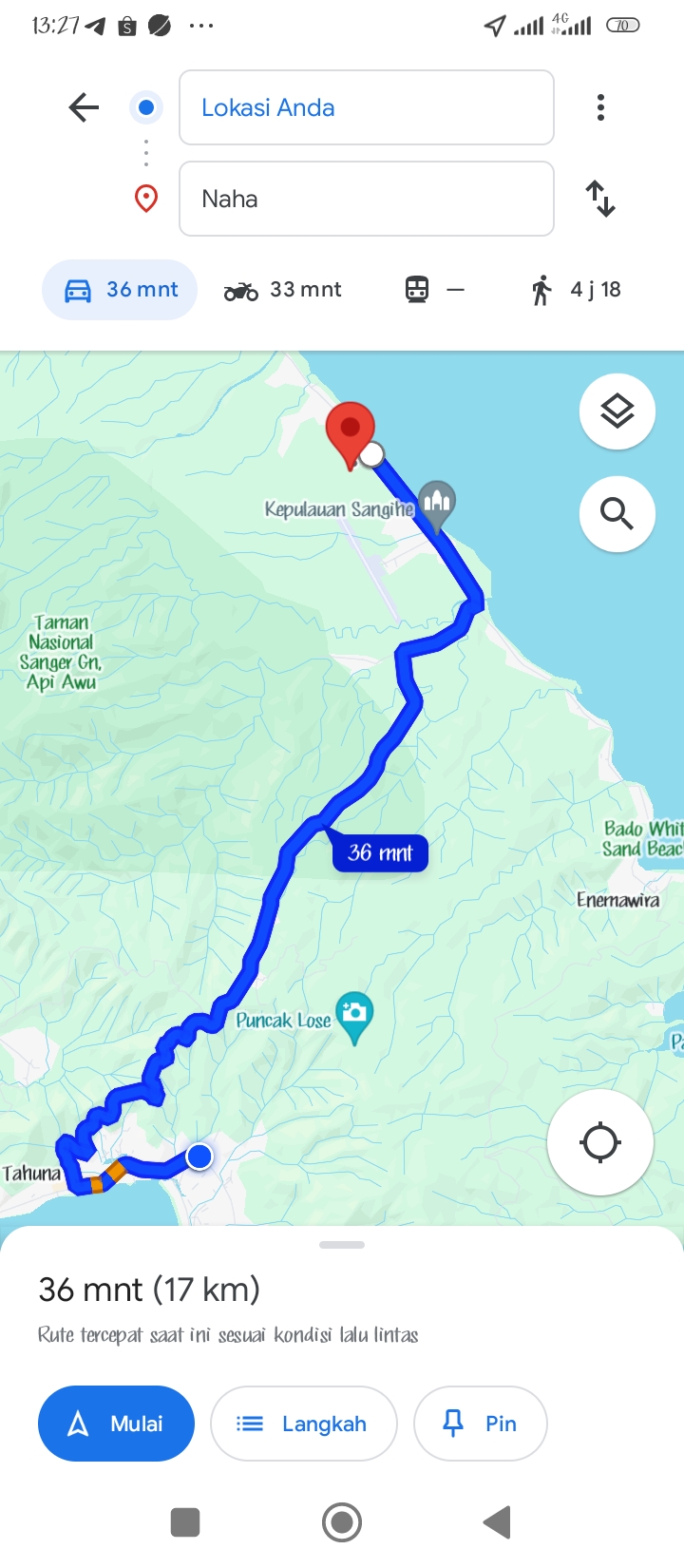This screenshot has height=1568, width=684.
Task: Edit the Lokasi Anda starting point field
Action: point(367,107)
